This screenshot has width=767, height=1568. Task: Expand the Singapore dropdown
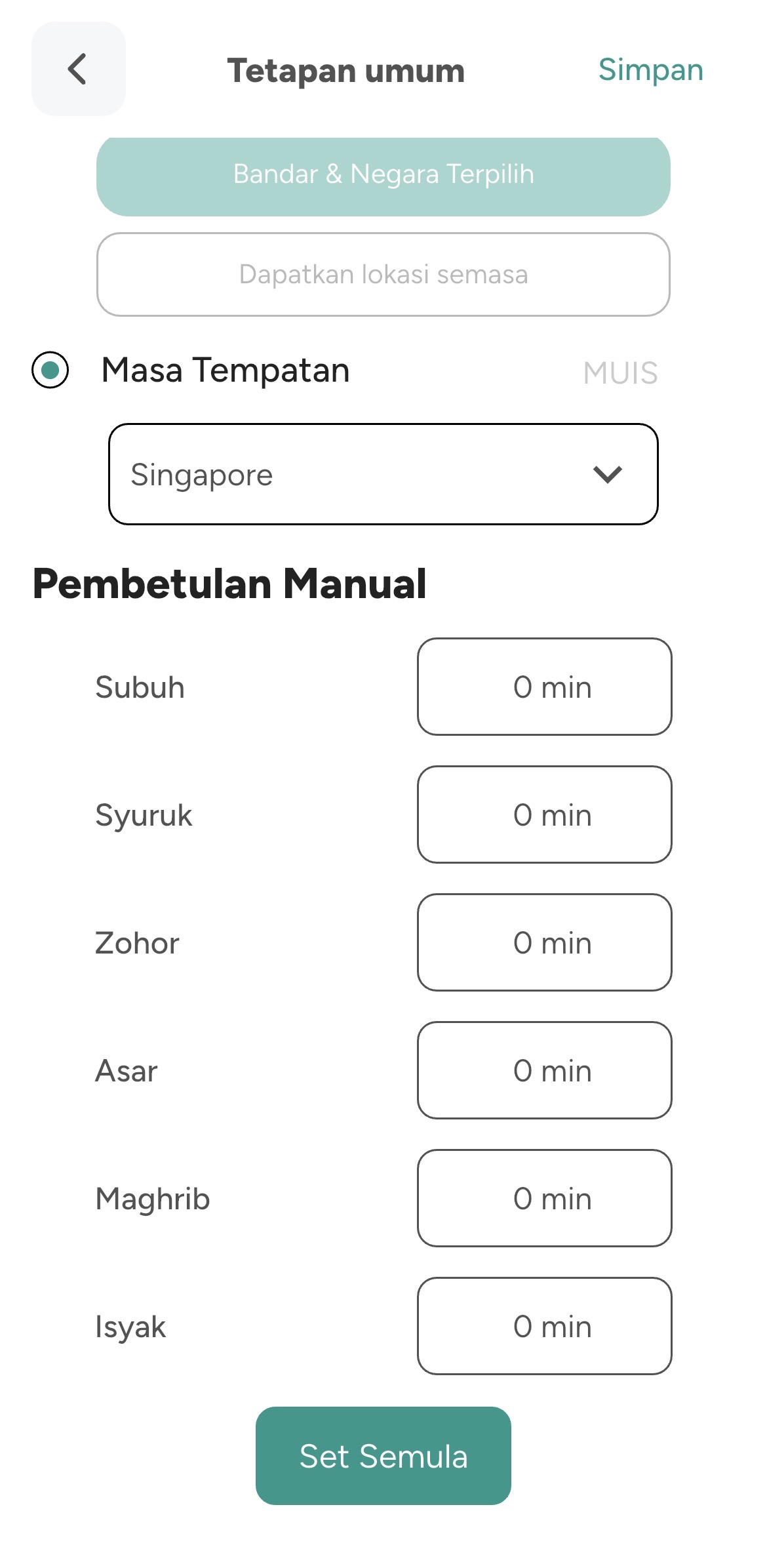tap(383, 474)
